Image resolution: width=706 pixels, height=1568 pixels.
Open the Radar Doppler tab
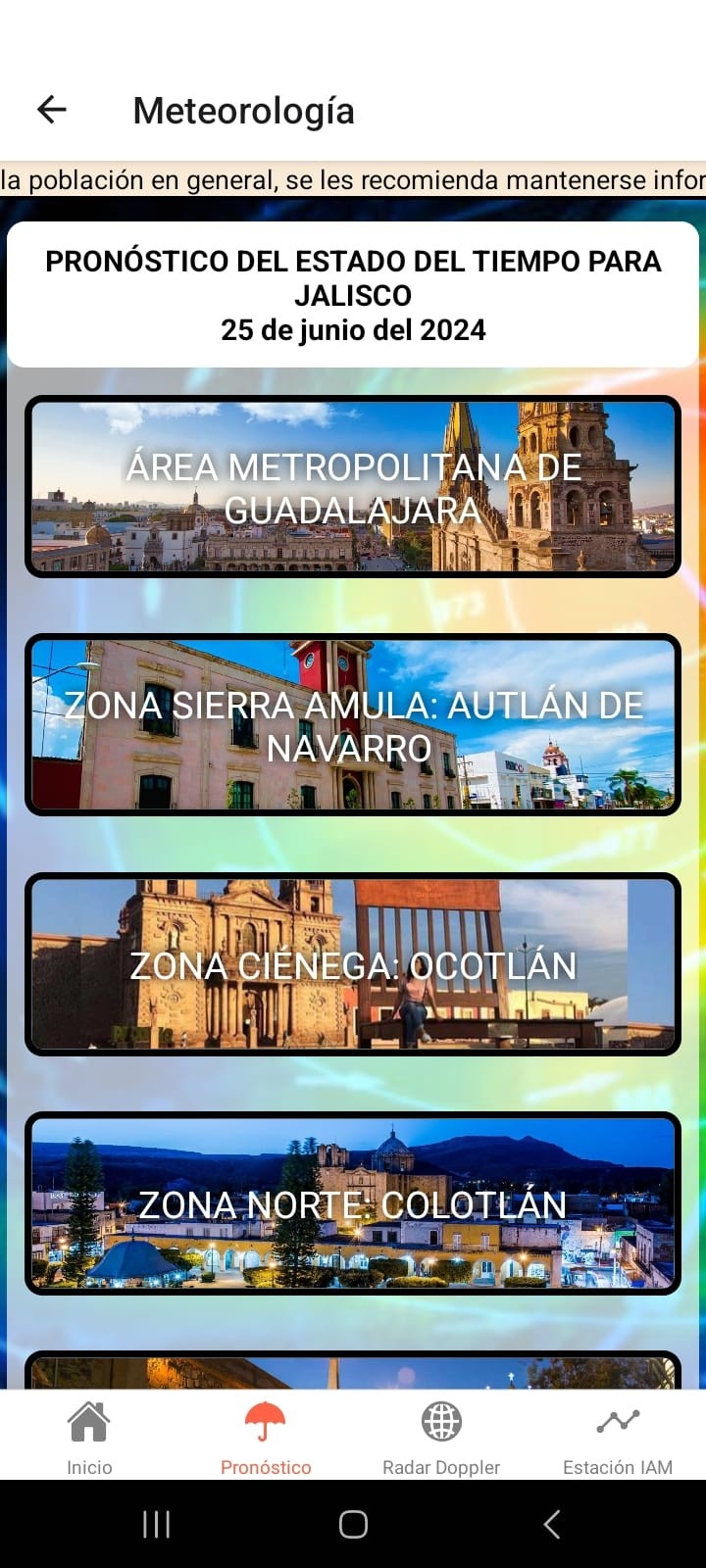click(441, 1438)
